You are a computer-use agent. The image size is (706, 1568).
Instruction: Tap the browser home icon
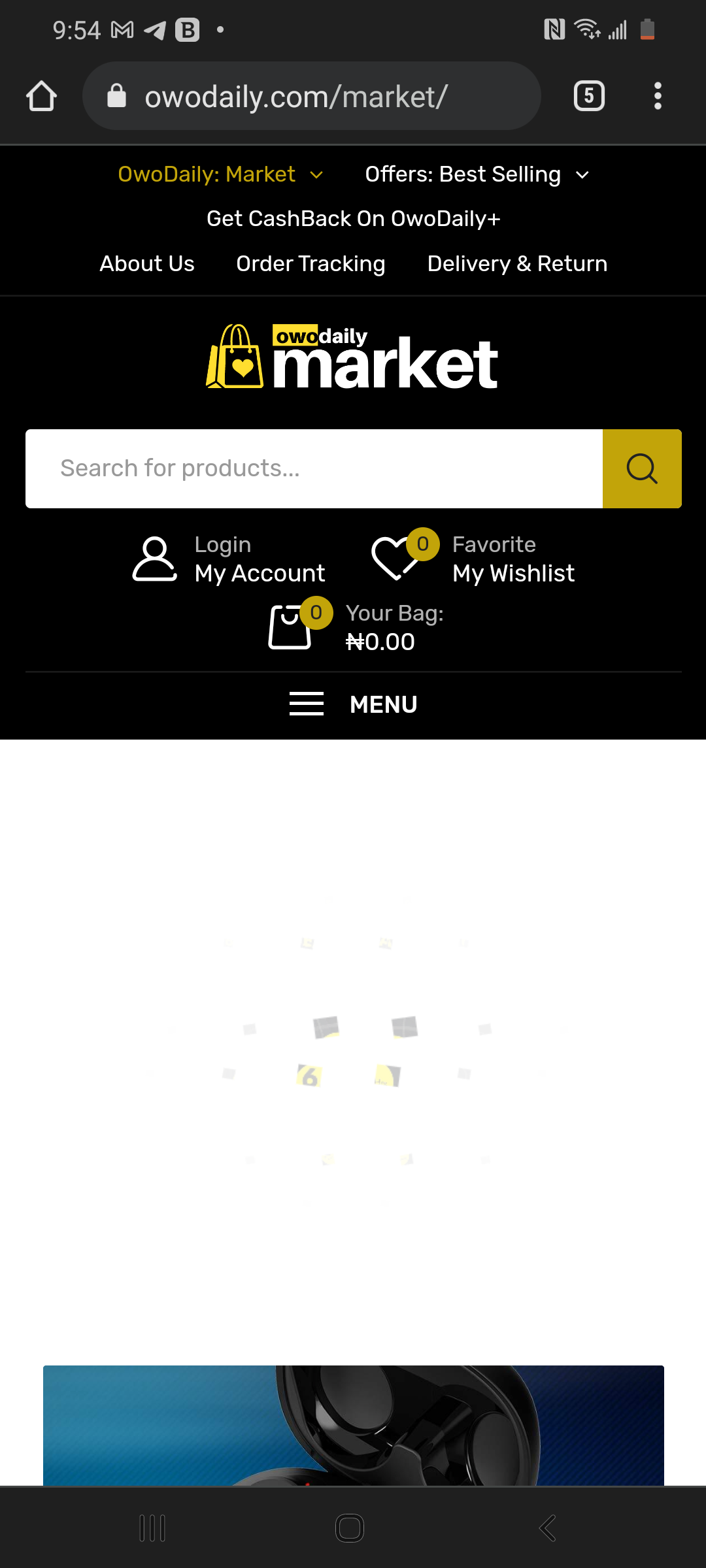click(x=42, y=96)
